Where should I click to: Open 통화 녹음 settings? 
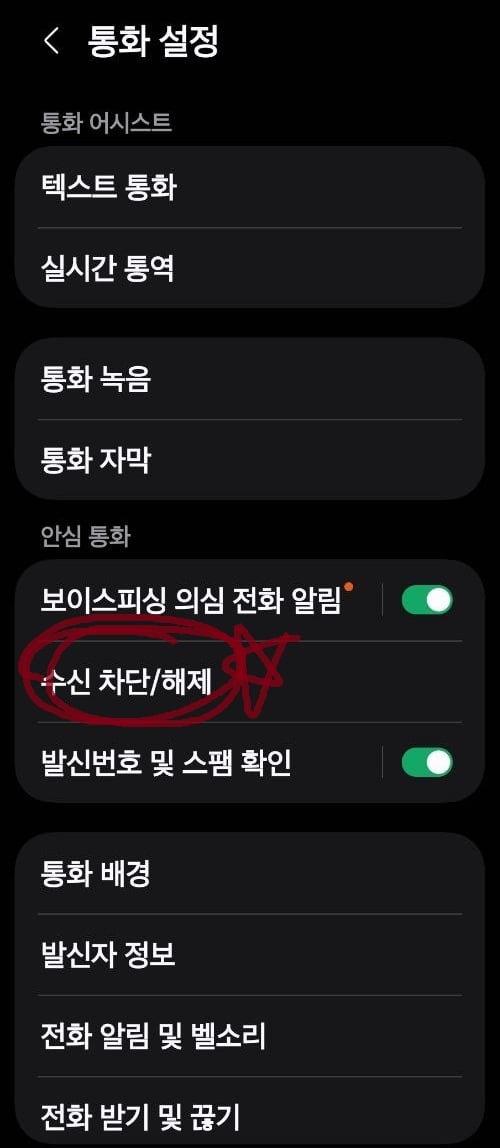[x=249, y=379]
